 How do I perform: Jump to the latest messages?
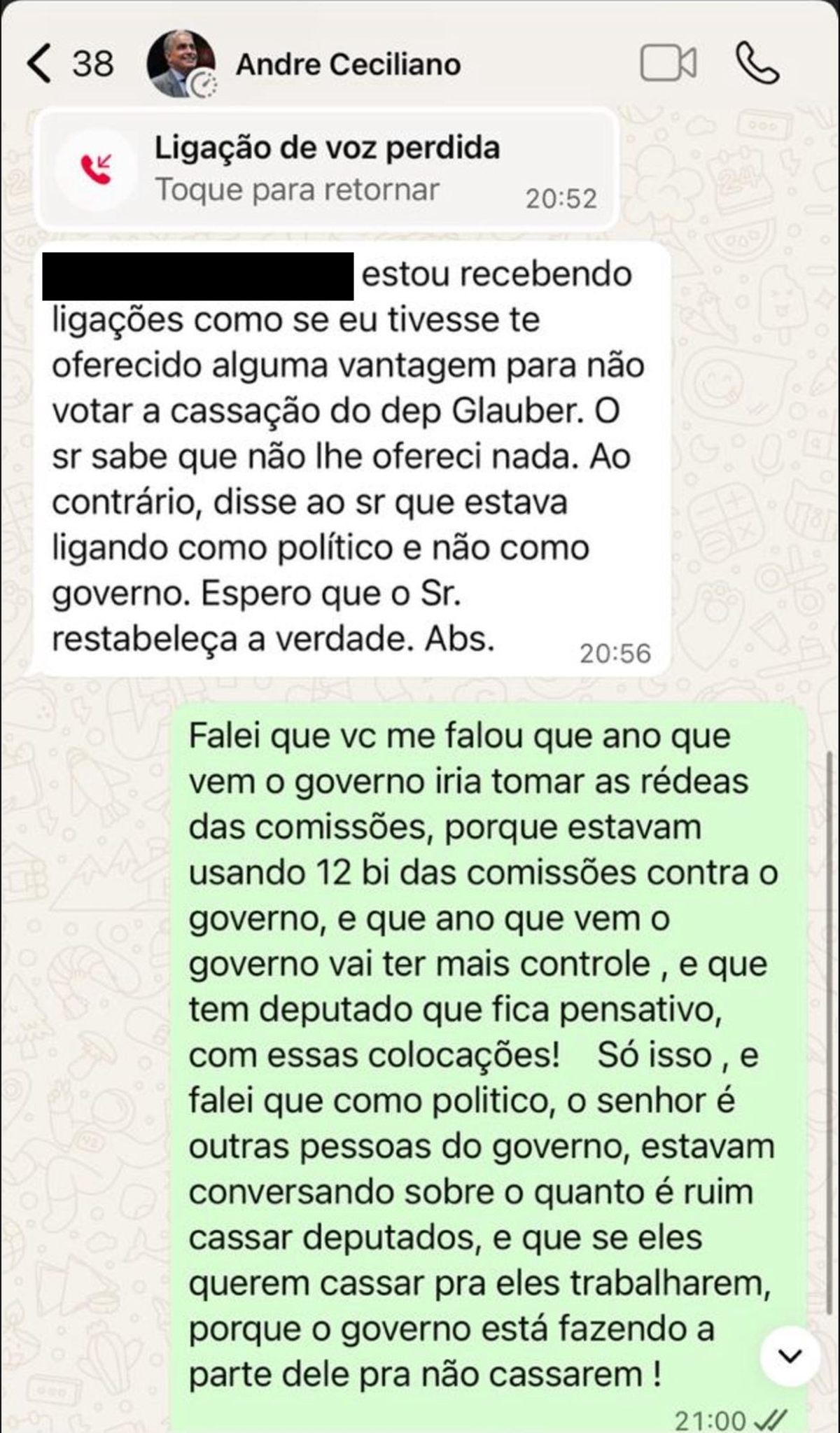[x=790, y=1356]
